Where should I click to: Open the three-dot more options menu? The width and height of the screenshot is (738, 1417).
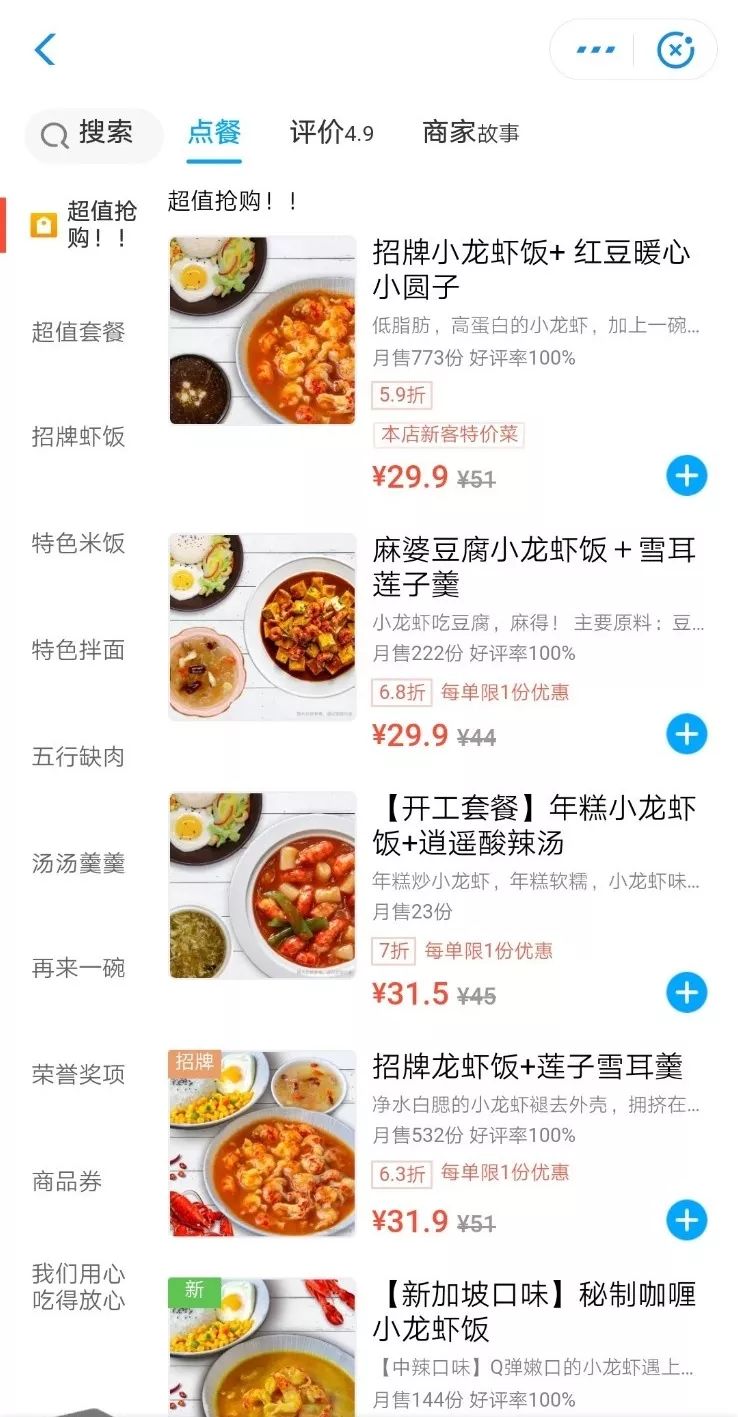click(596, 49)
